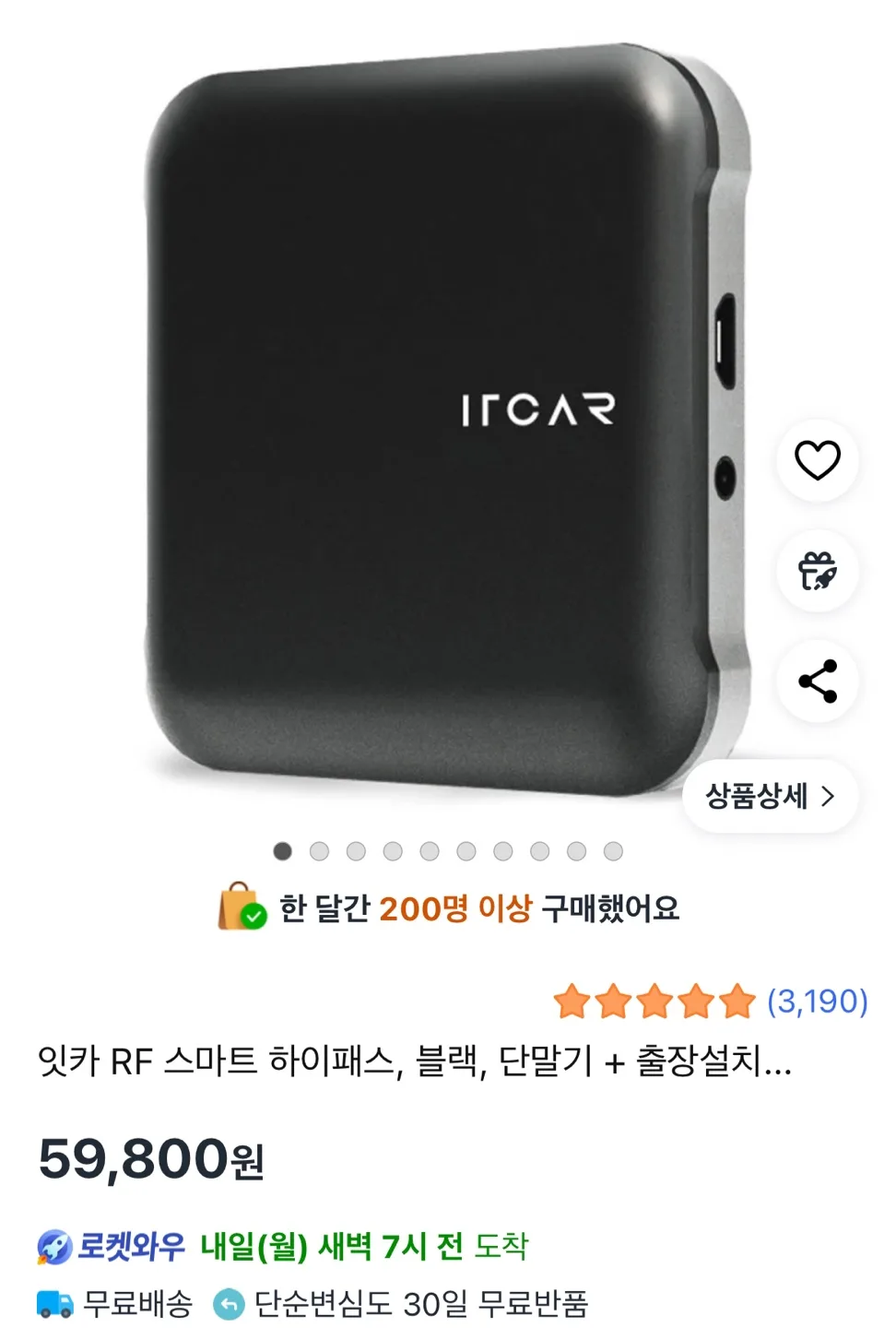Share this ITCAR hi-pass product
Image resolution: width=896 pixels, height=1328 pixels.
818,682
